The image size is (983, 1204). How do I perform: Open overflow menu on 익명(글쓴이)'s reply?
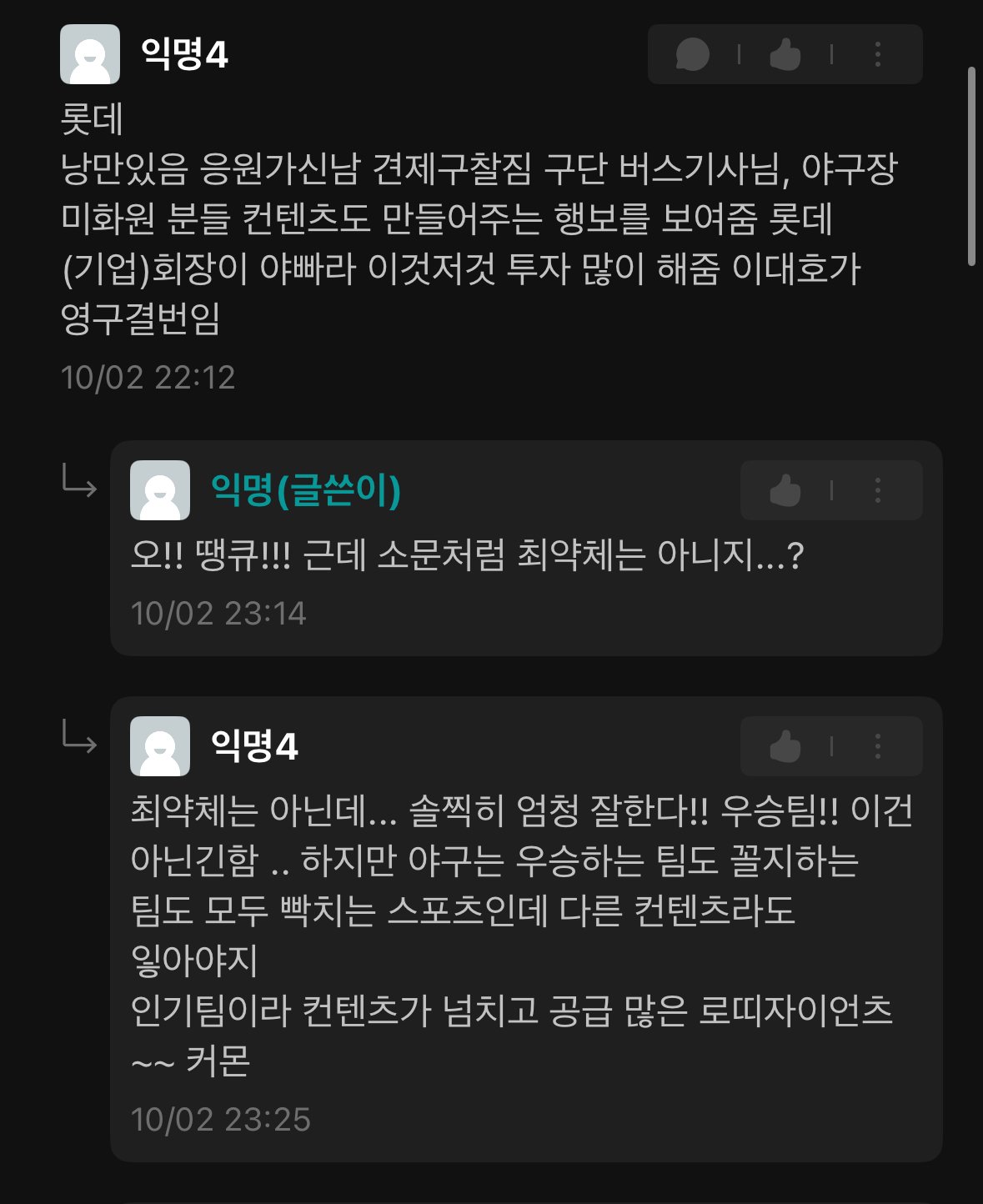tap(877, 490)
